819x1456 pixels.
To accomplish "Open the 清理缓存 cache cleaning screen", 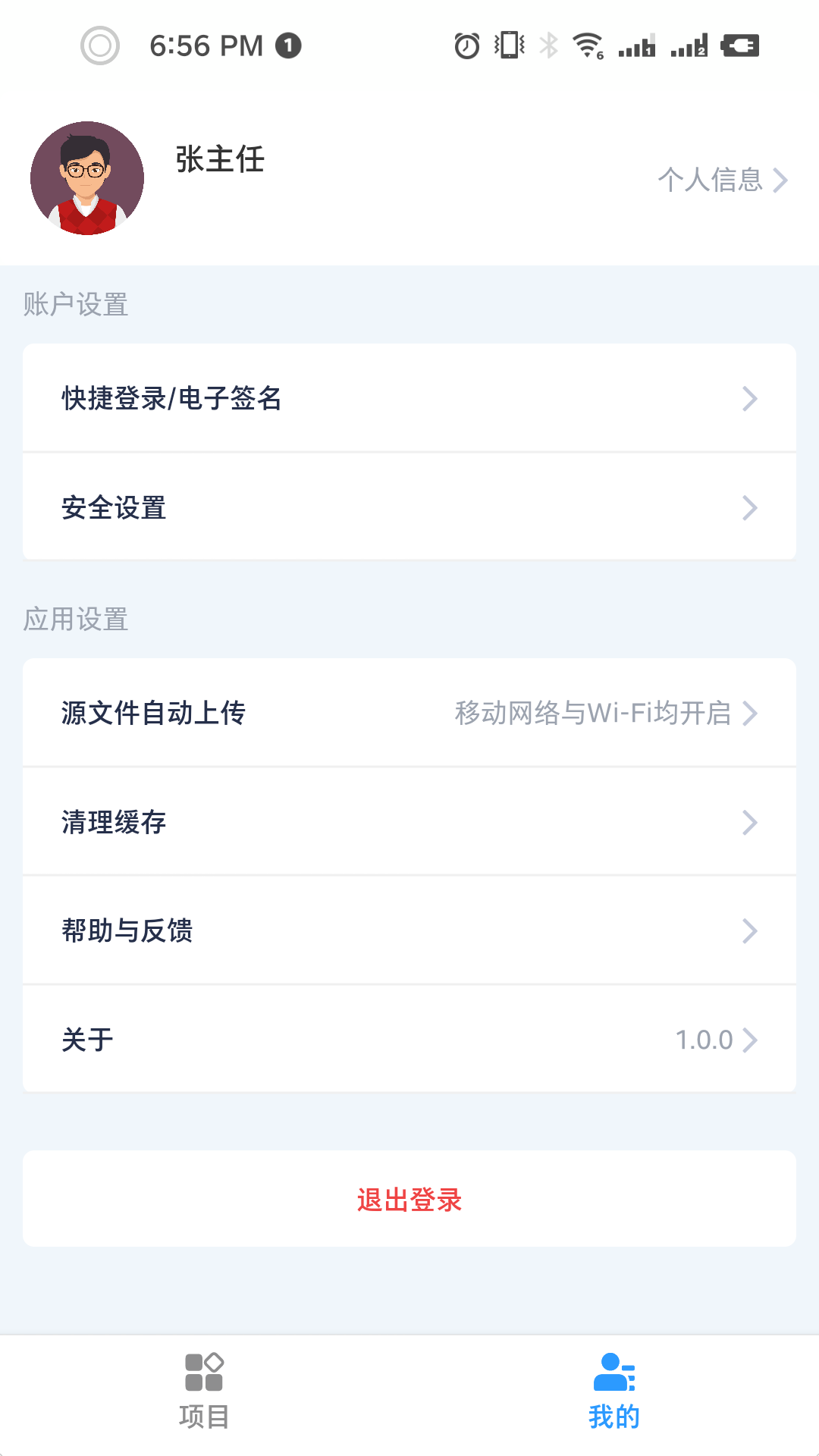I will coord(749,822).
